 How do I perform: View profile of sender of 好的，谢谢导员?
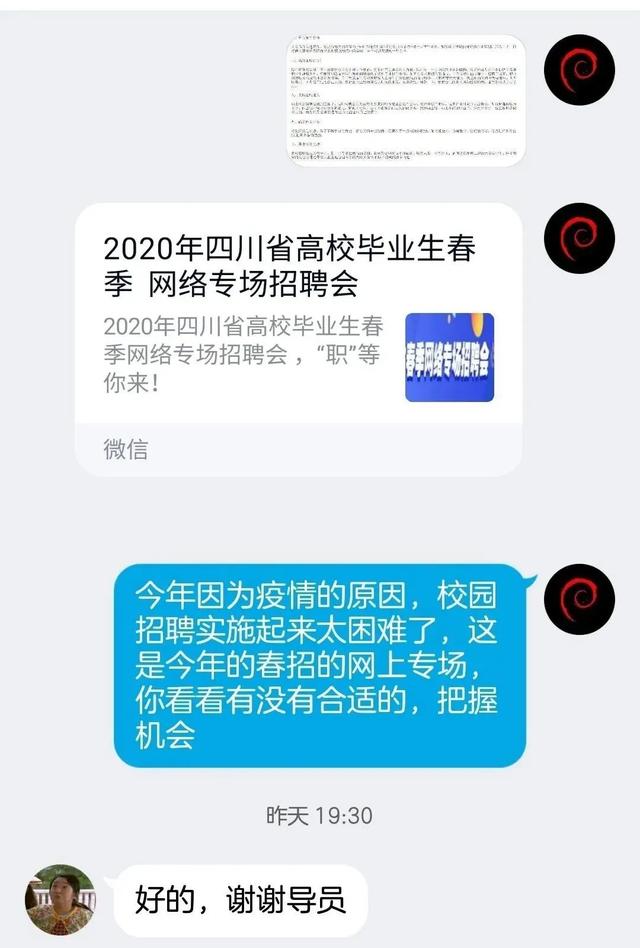click(60, 899)
